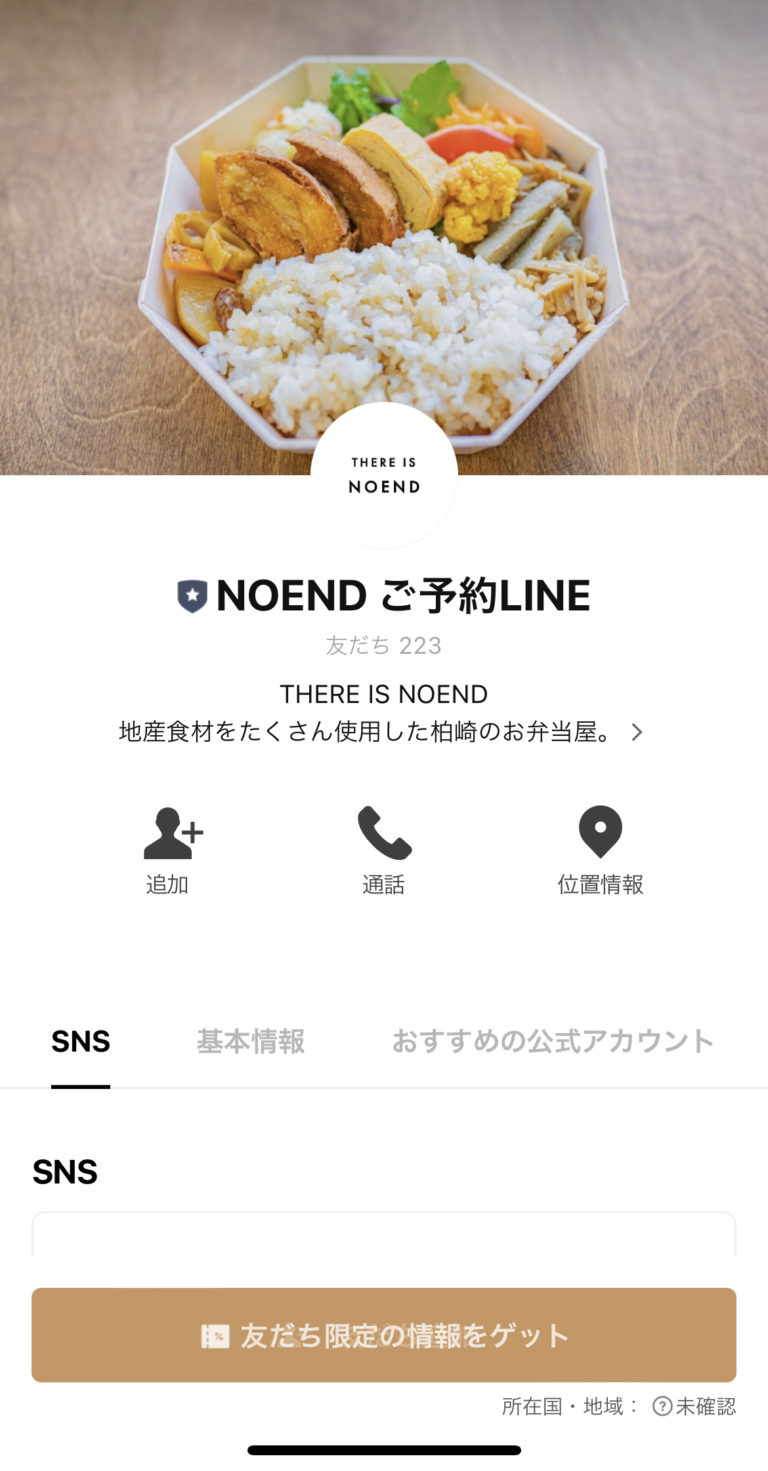The height and width of the screenshot is (1471, 768).
Task: Click the THERE IS NOEND status text
Action: pos(384,693)
